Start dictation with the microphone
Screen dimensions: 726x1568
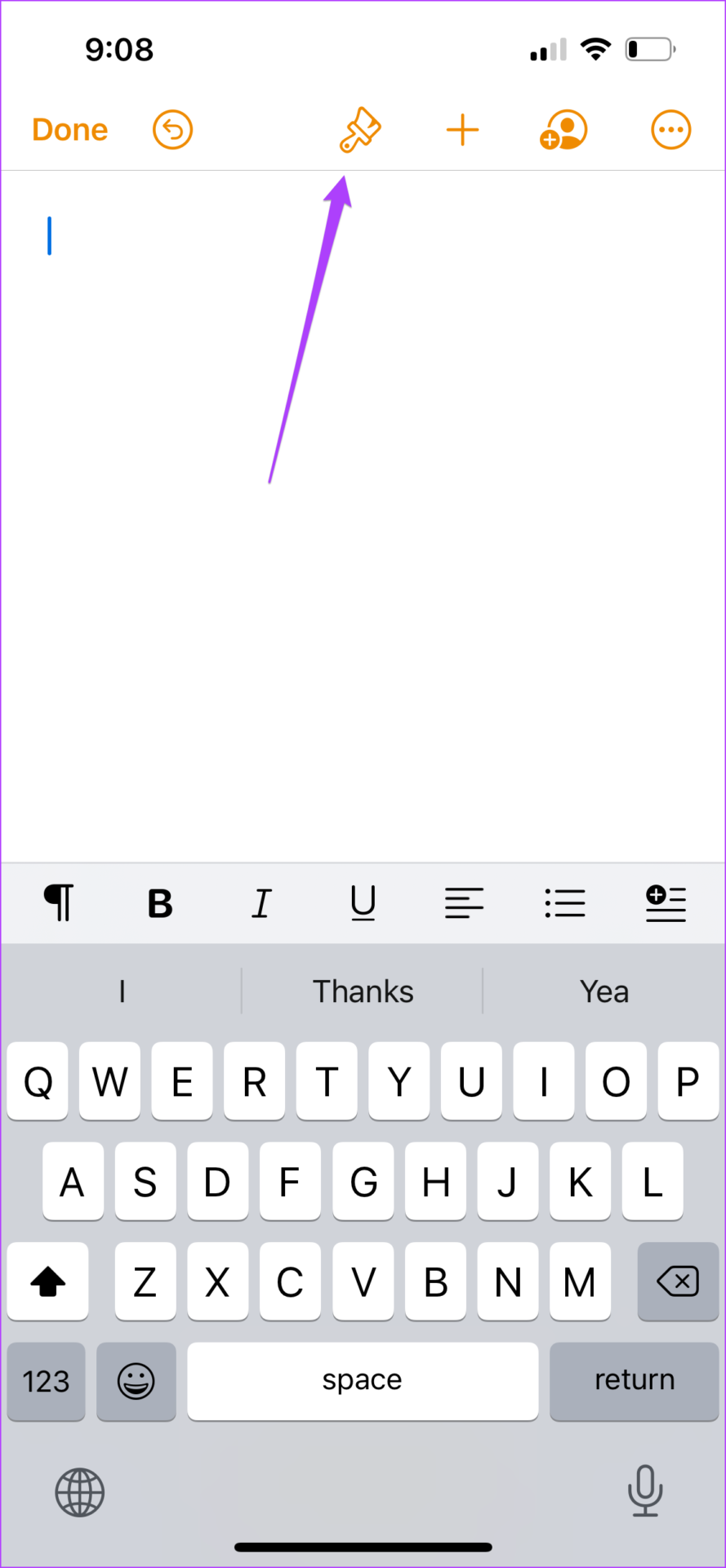tap(644, 1490)
